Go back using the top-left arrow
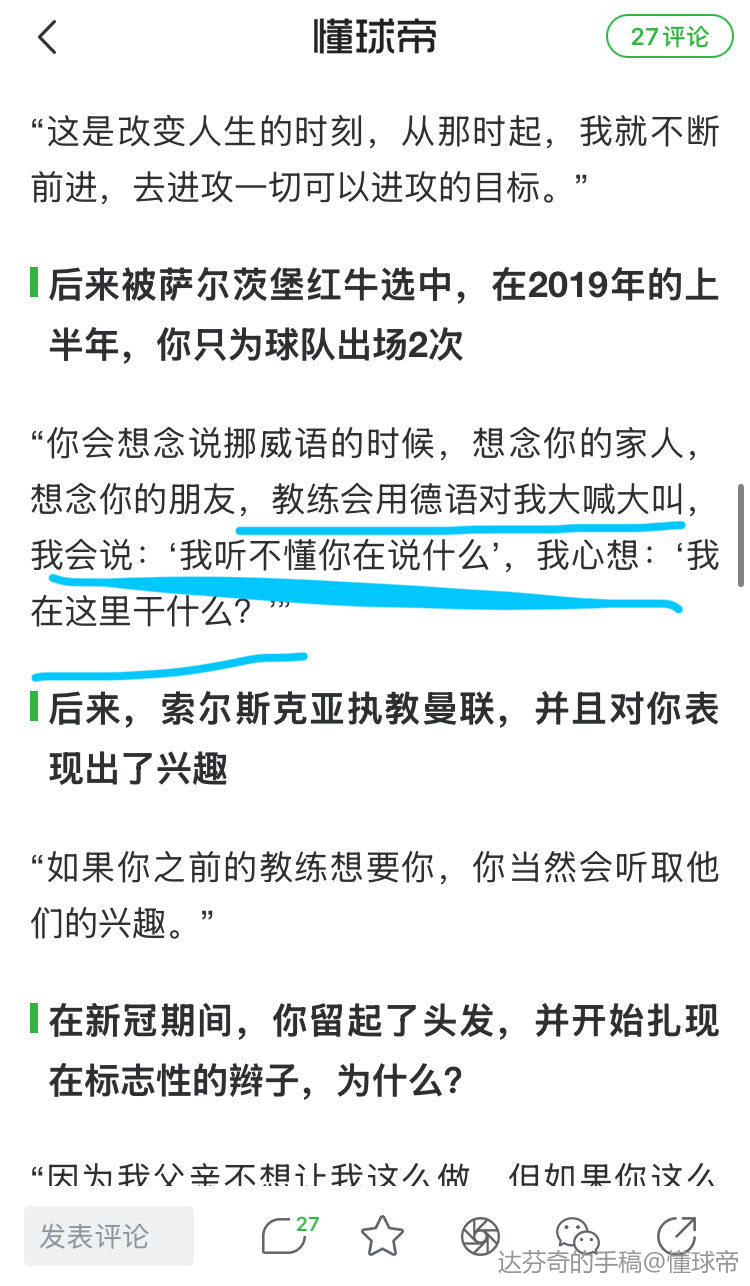The width and height of the screenshot is (750, 1286). 47,37
